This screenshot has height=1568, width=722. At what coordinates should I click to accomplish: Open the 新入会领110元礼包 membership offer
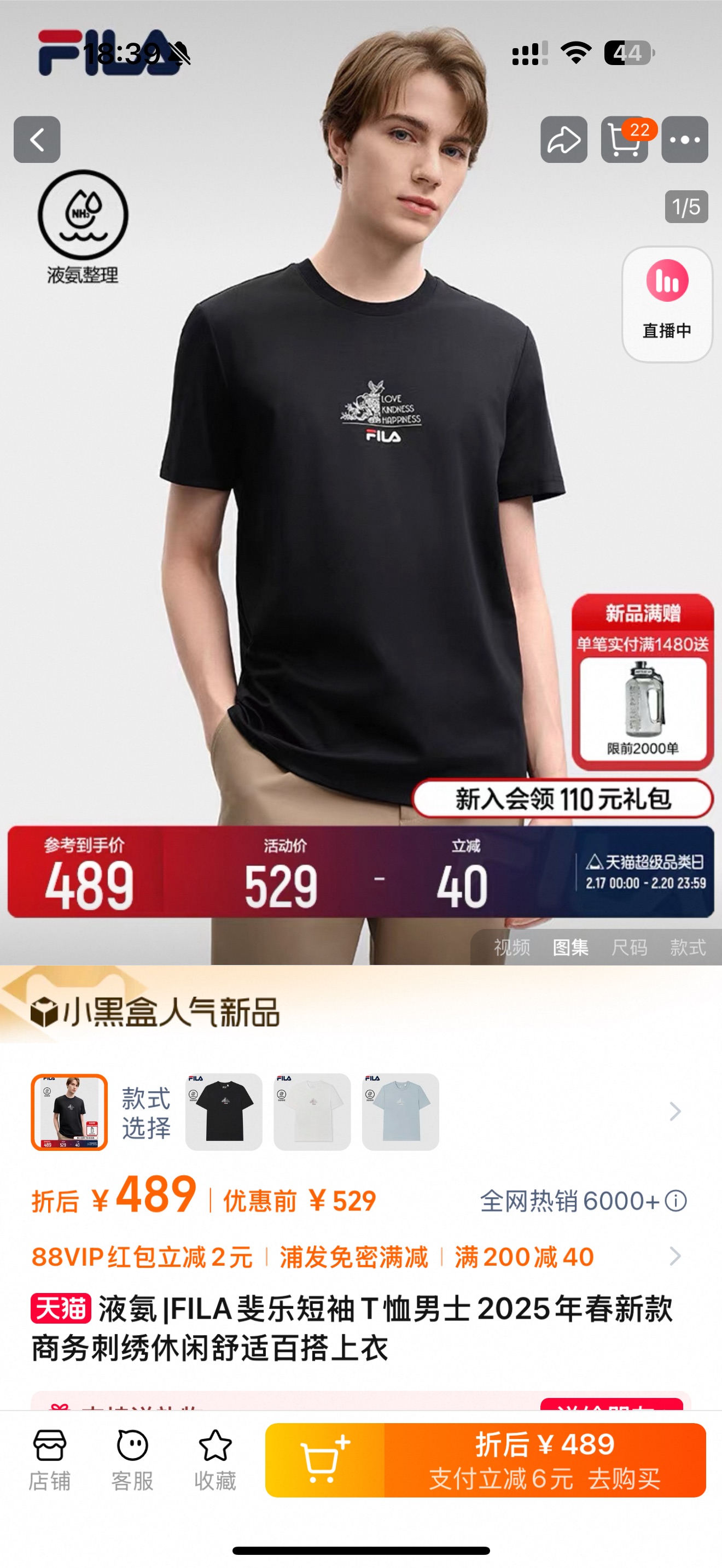coord(562,799)
